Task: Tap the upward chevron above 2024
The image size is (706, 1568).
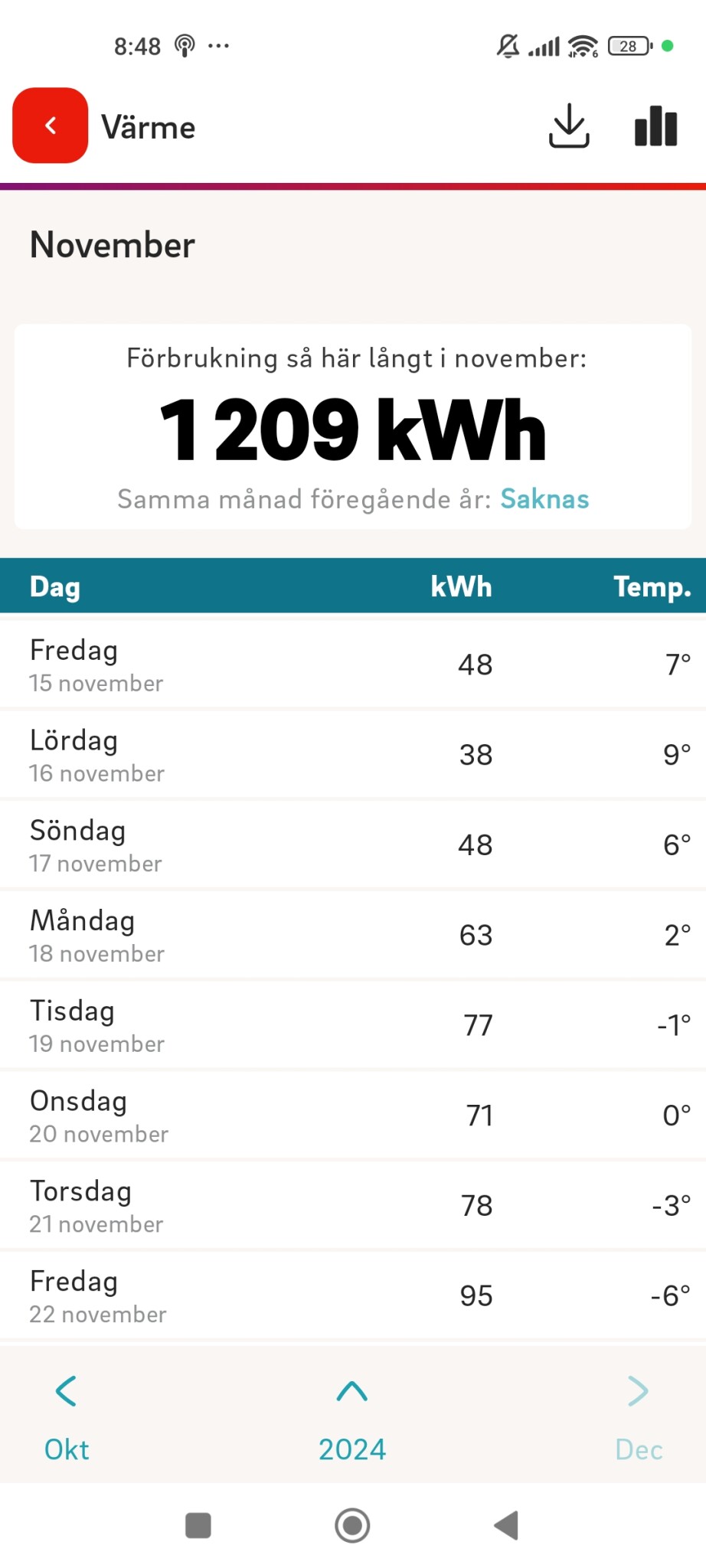Action: [351, 1392]
